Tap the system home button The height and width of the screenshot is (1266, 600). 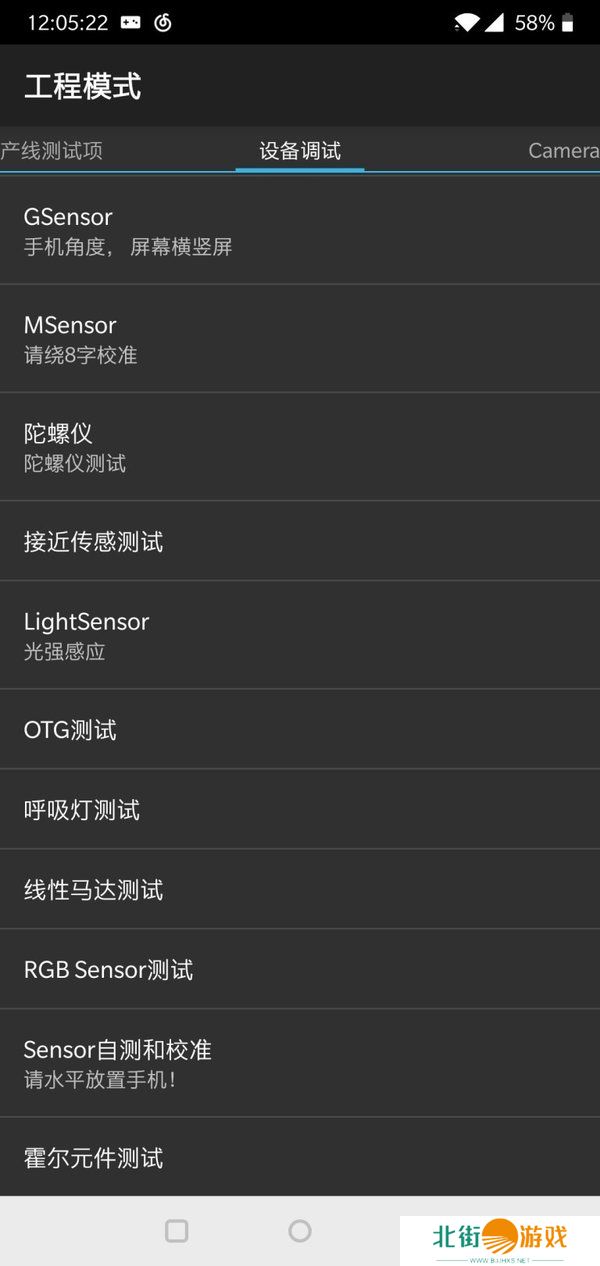point(300,1231)
